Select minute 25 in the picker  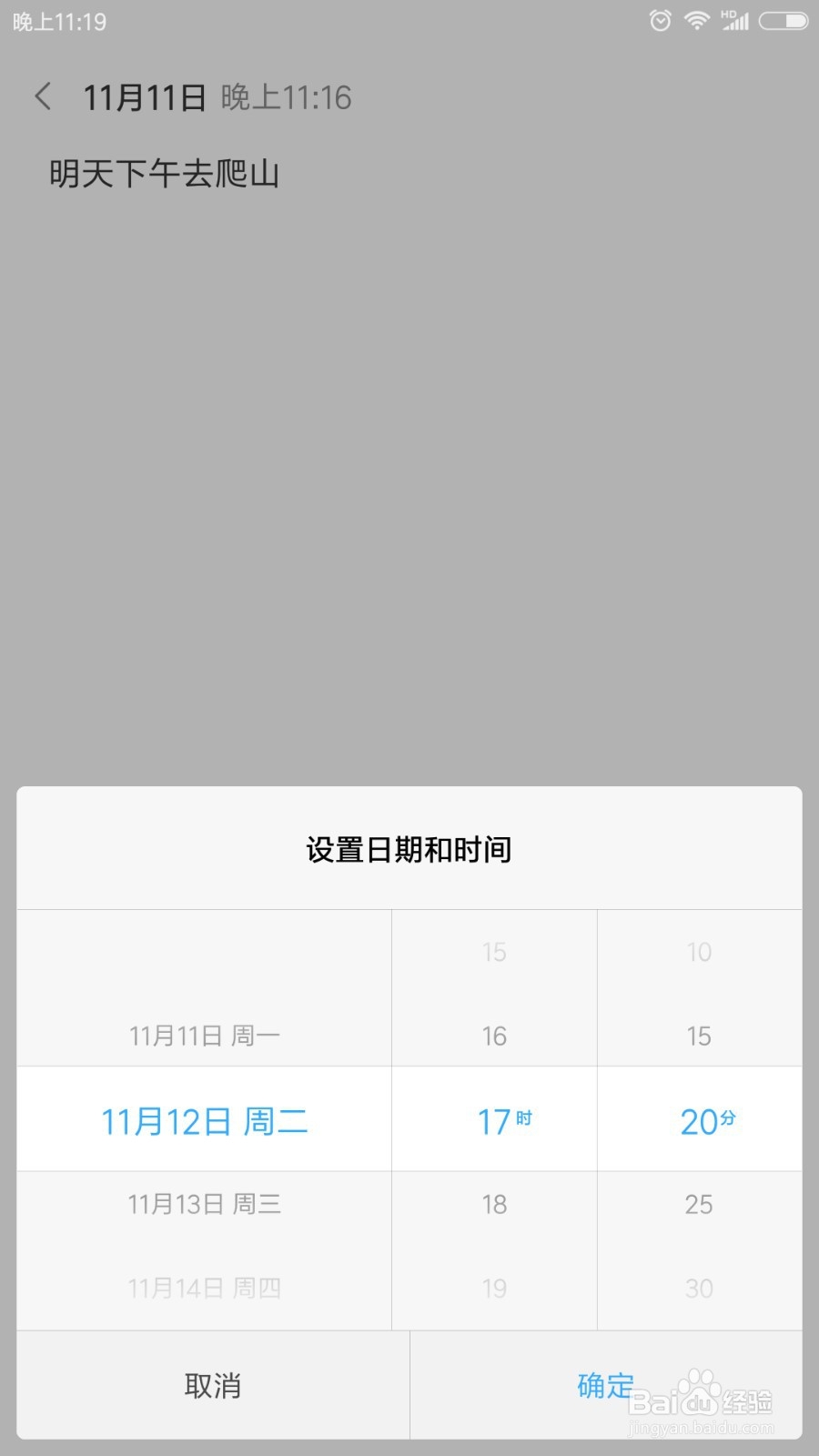point(699,1204)
